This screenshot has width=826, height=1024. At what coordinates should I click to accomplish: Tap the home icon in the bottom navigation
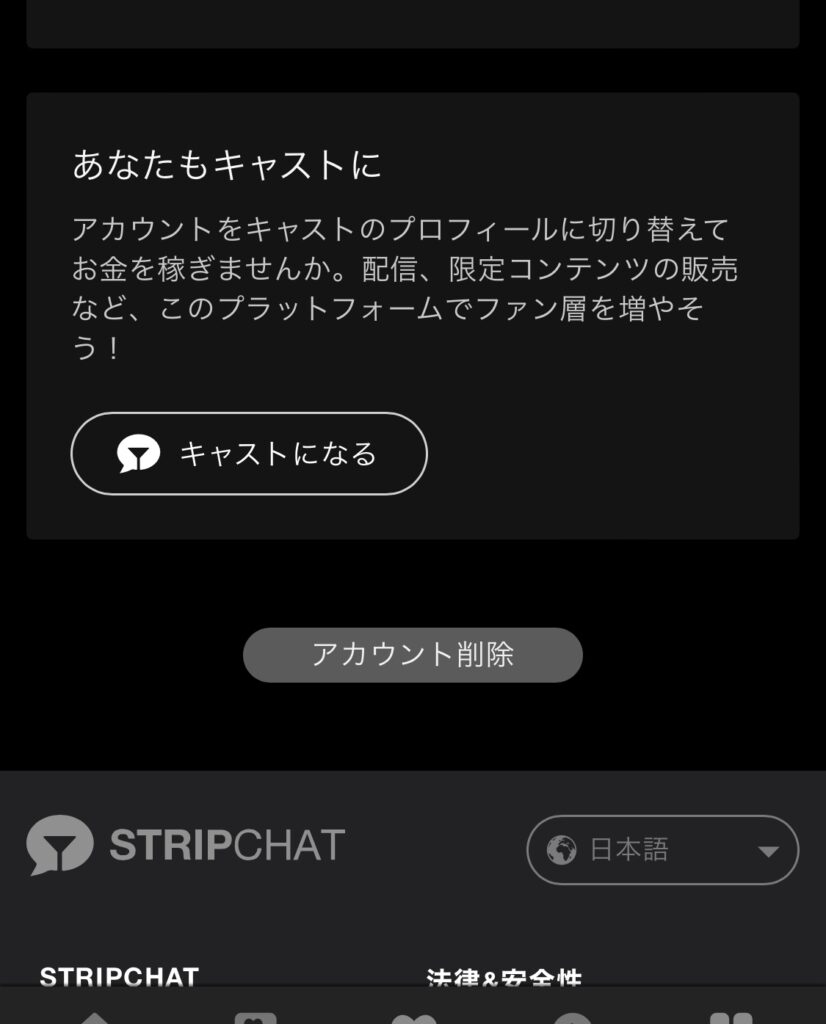pyautogui.click(x=95, y=1018)
